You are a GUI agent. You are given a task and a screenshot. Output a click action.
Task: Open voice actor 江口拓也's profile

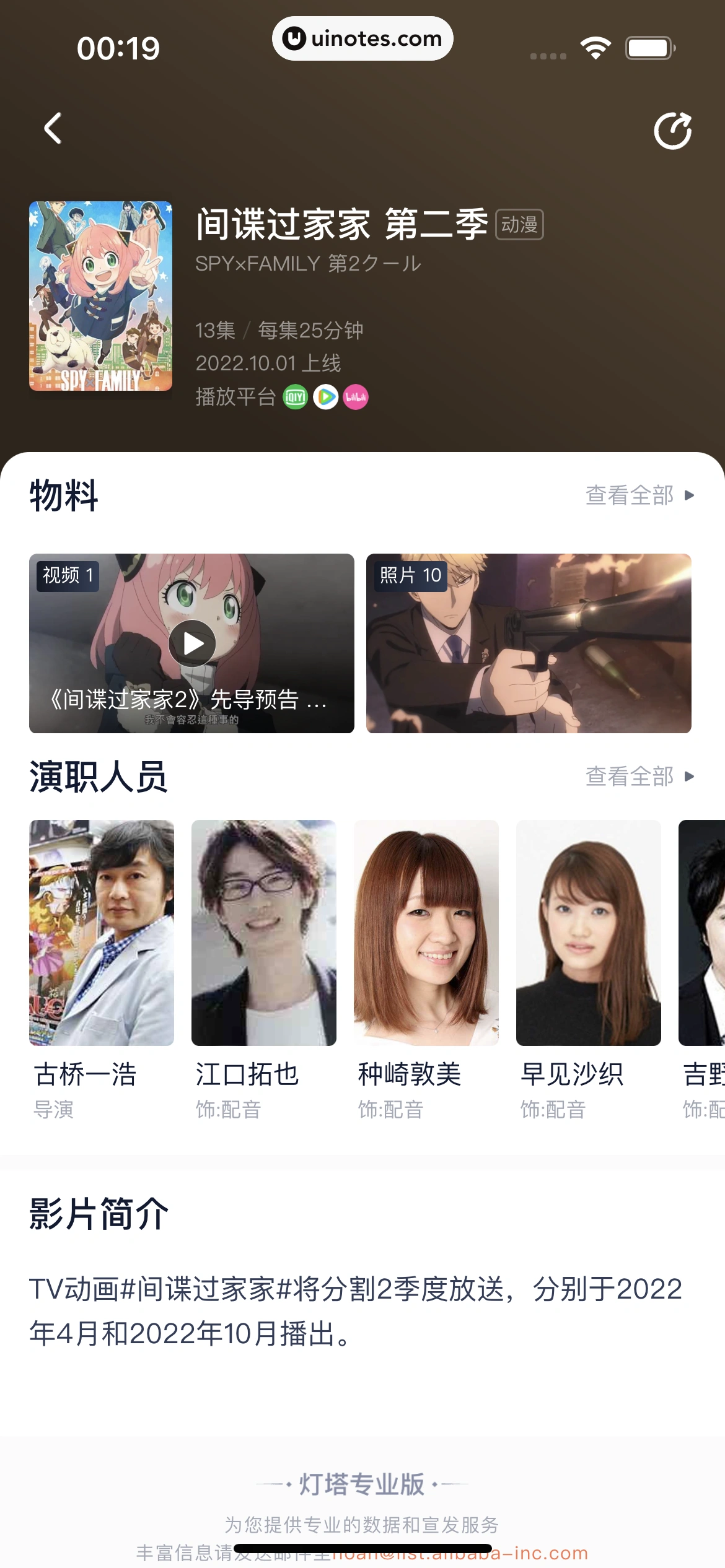[264, 933]
